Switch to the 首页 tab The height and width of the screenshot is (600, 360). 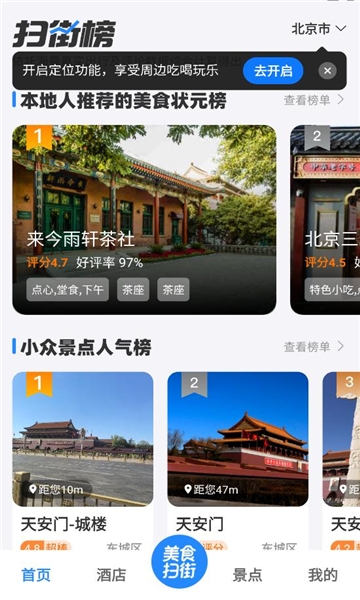[x=36, y=575]
